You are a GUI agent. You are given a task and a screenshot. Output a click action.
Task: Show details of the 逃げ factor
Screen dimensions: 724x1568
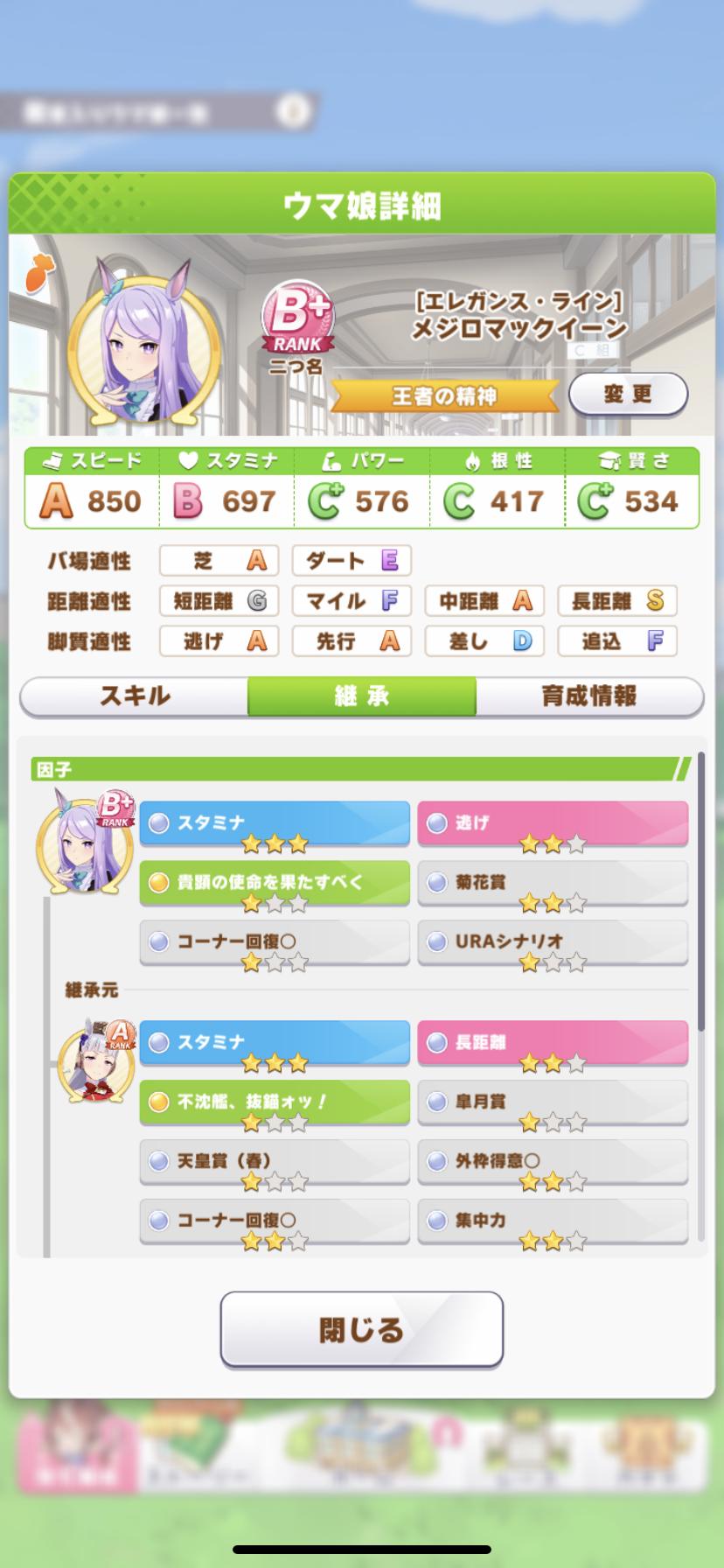[x=553, y=822]
